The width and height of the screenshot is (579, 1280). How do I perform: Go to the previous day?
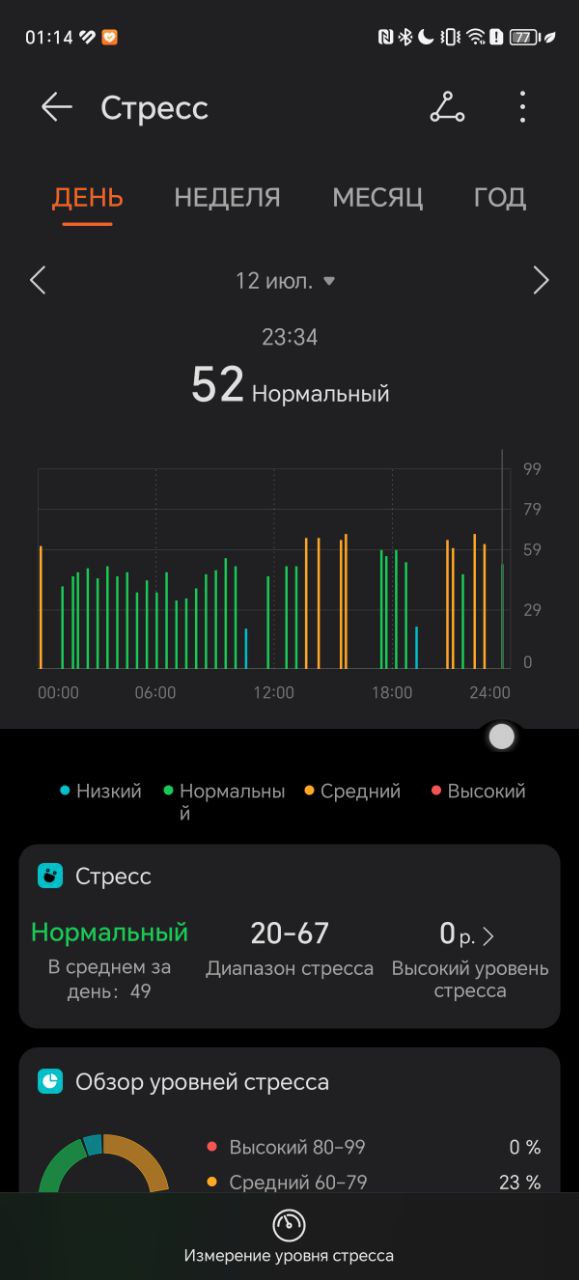click(x=38, y=280)
